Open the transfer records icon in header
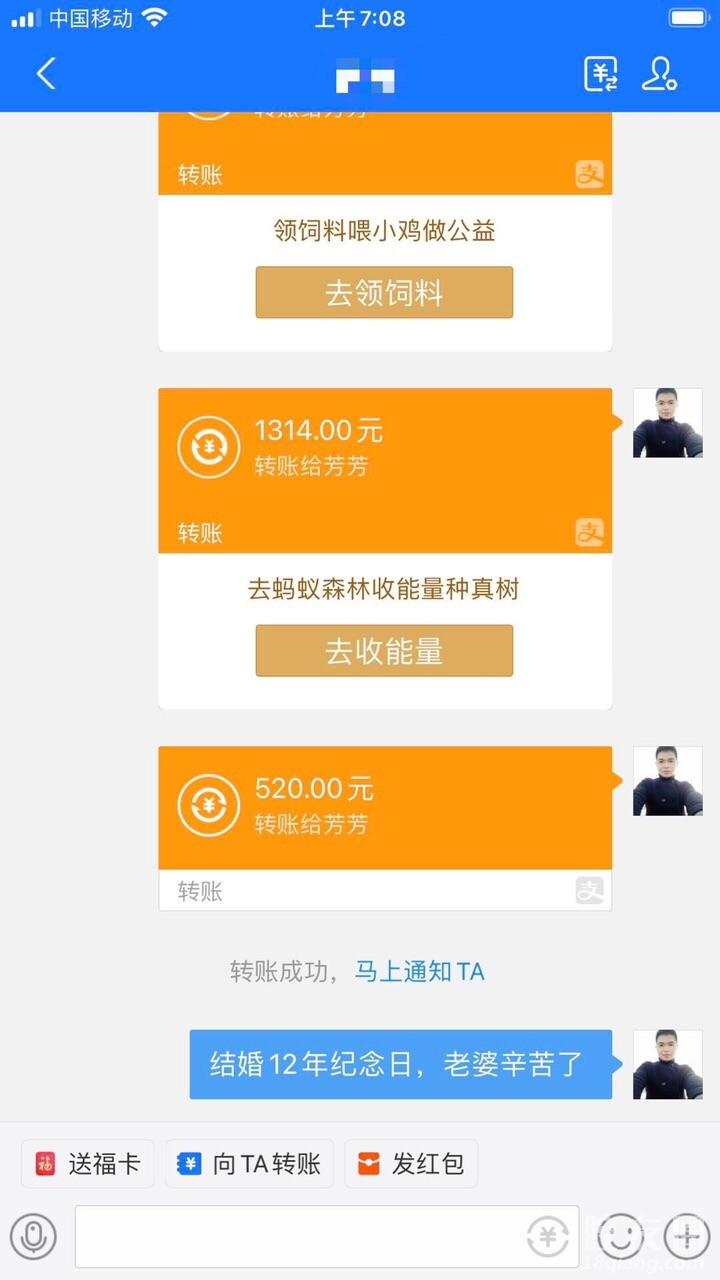 tap(601, 74)
